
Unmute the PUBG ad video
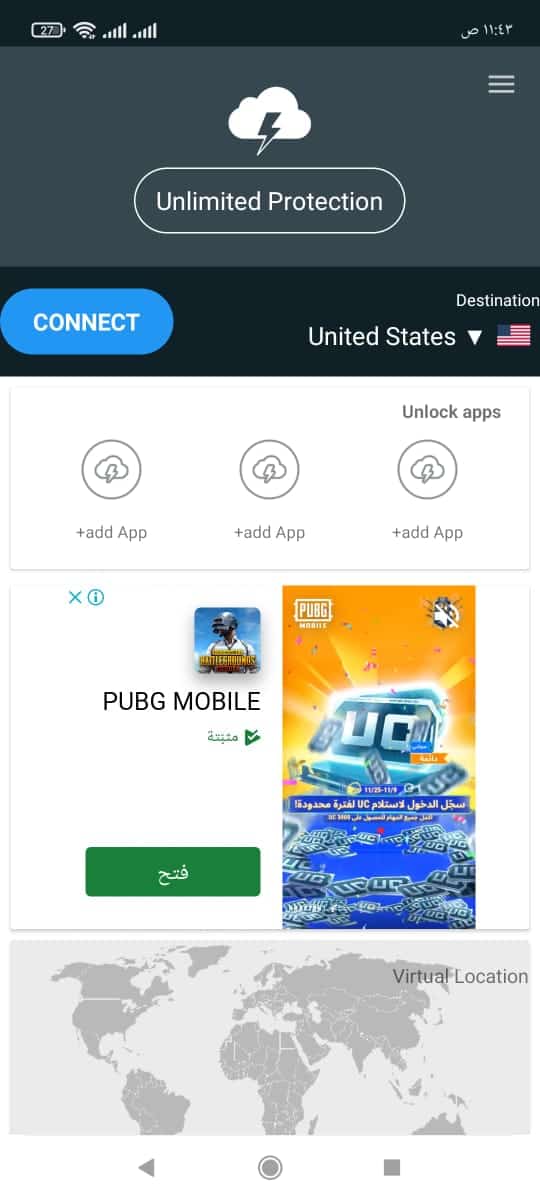445,614
